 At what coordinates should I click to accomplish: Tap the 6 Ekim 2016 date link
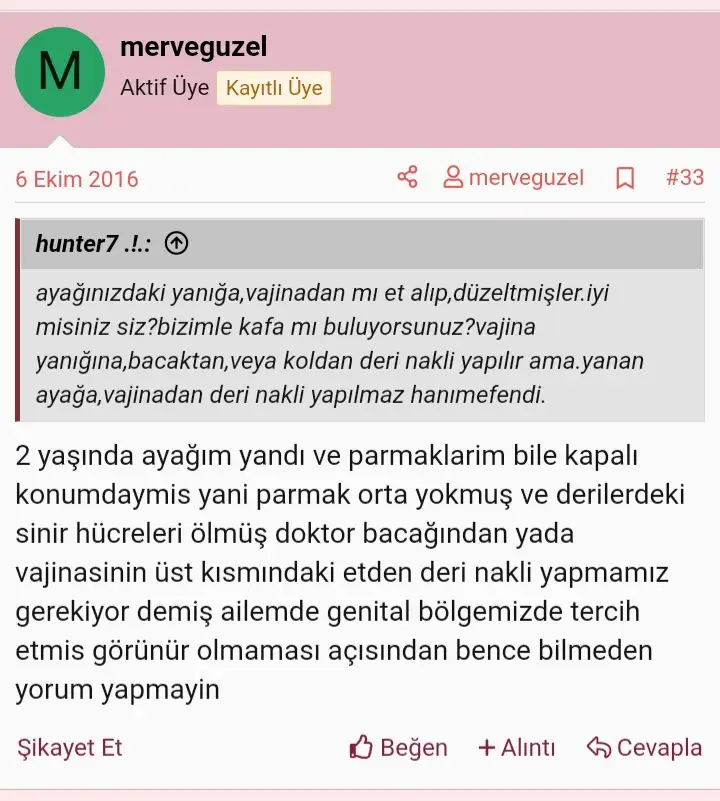[x=77, y=179]
